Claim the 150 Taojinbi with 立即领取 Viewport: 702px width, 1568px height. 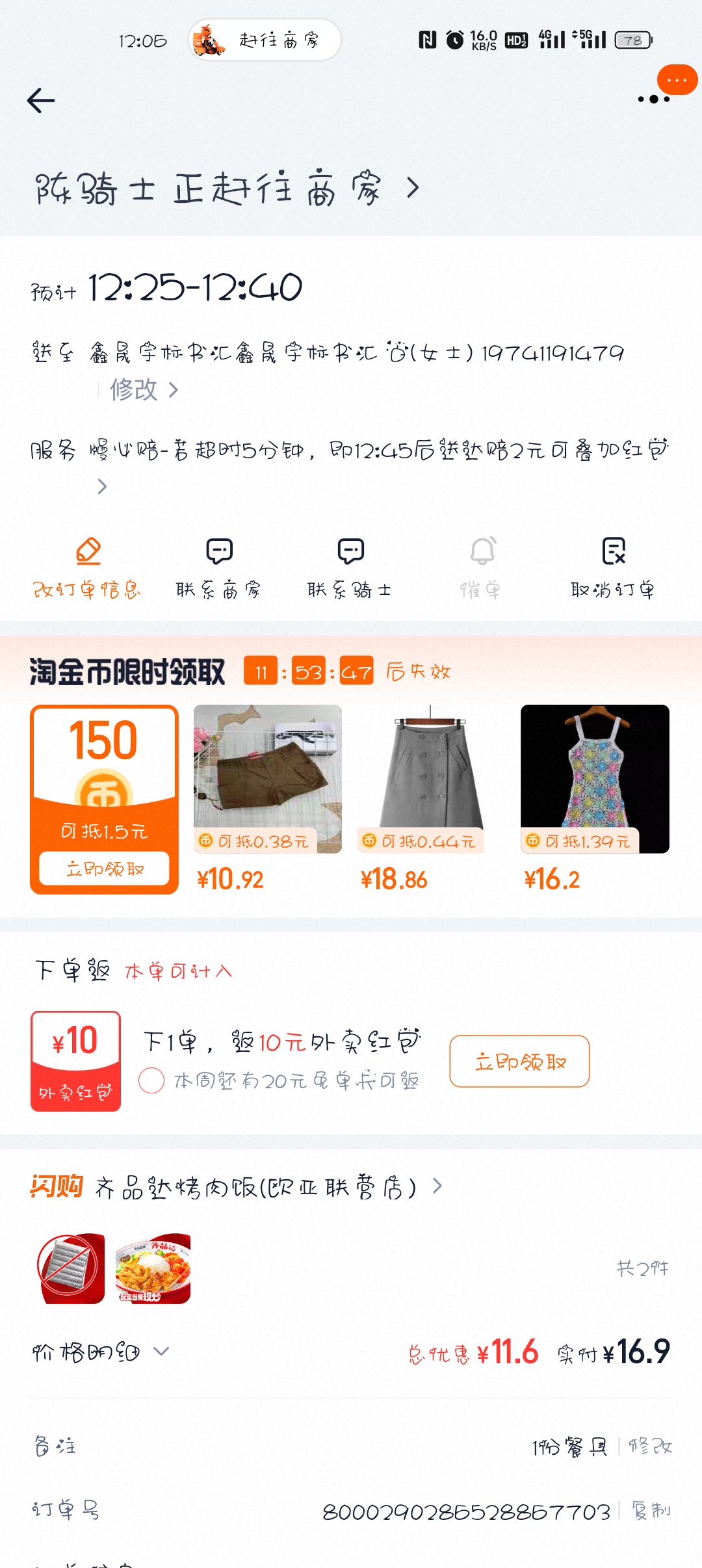tap(105, 869)
